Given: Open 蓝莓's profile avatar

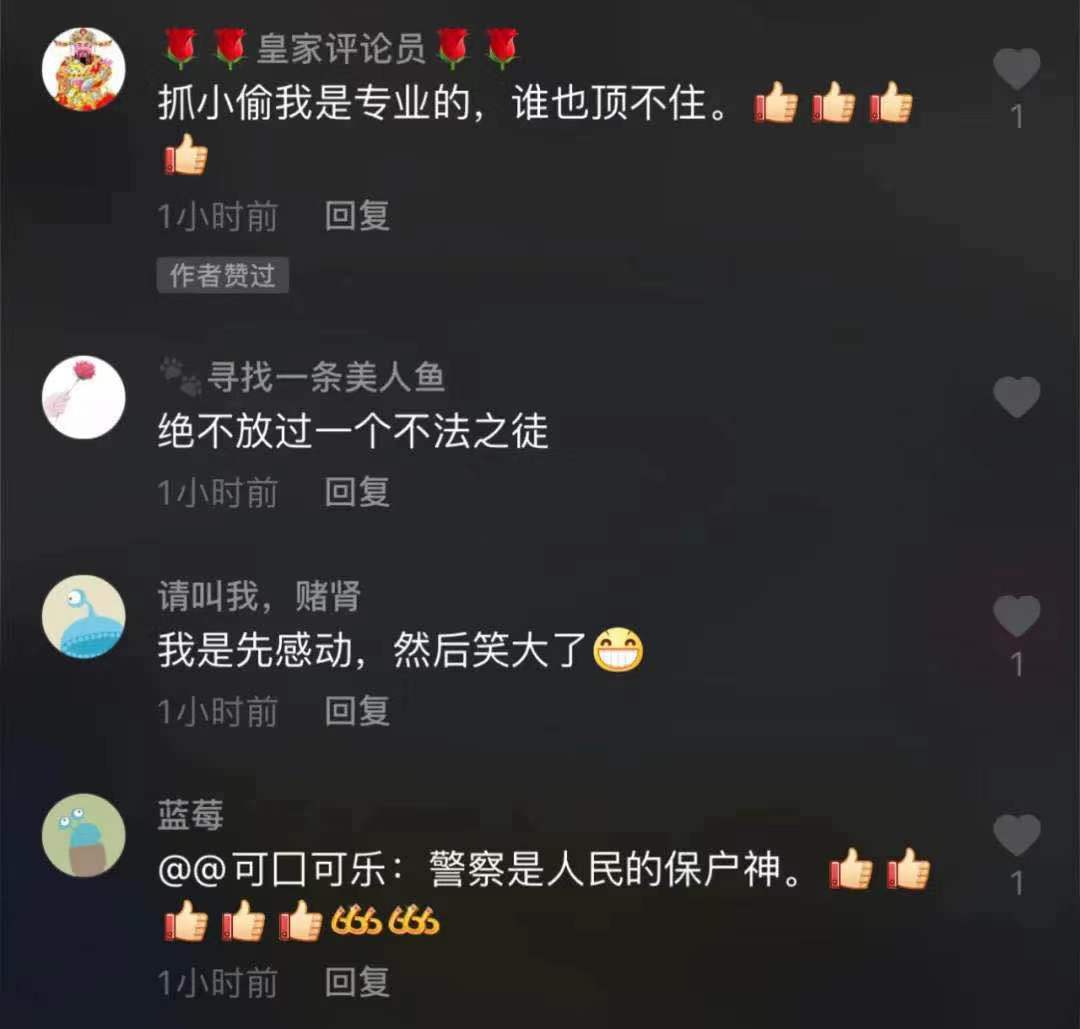Looking at the screenshot, I should point(84,835).
